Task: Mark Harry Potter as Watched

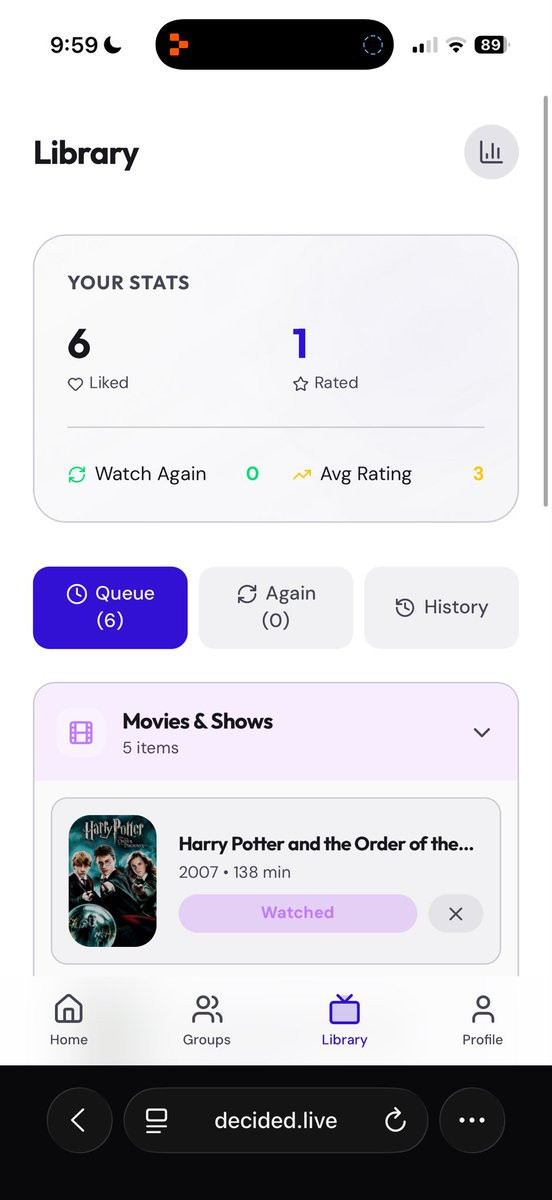Action: [298, 913]
